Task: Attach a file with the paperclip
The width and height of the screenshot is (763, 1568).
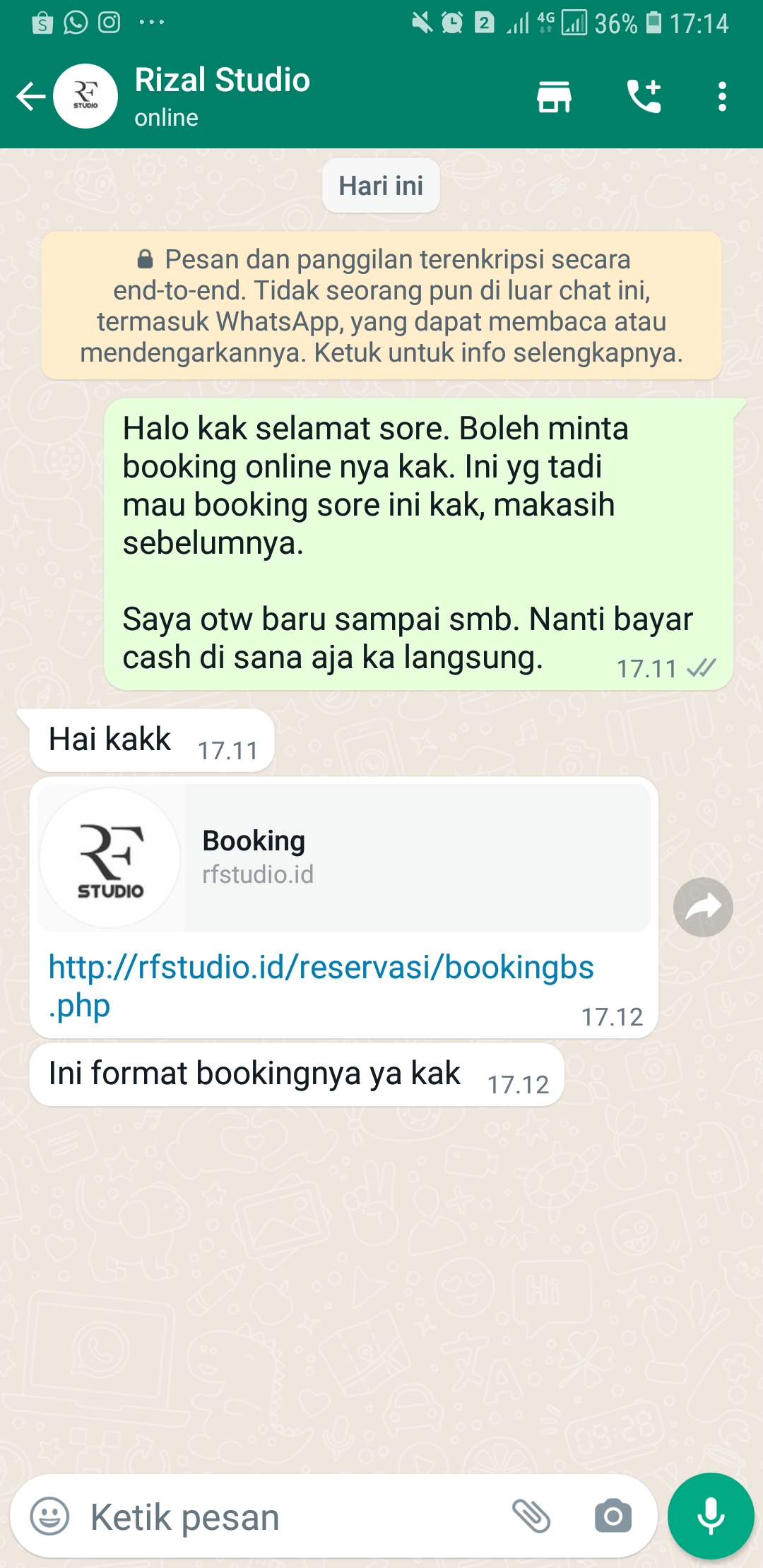Action: [531, 1516]
